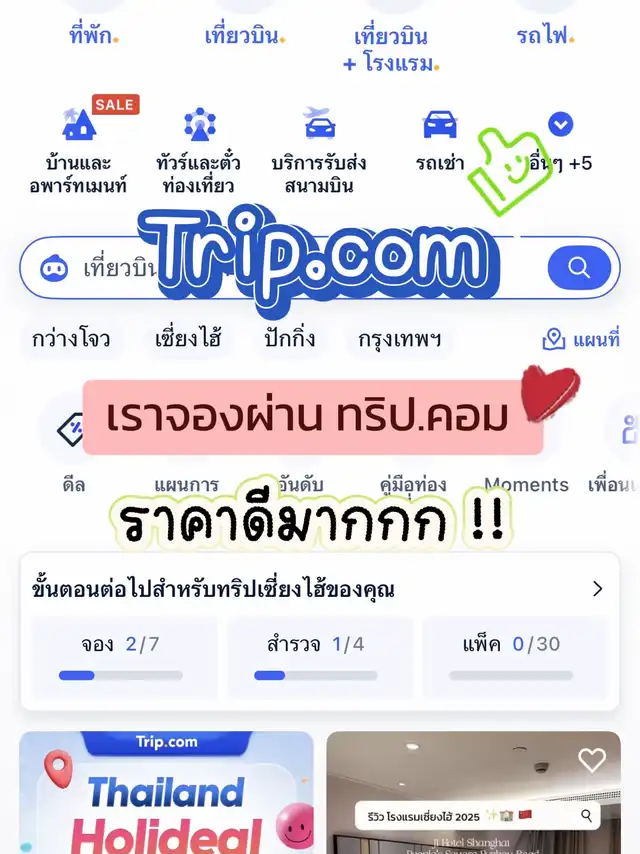Select the กว่างโจว destination chip

coord(71,339)
